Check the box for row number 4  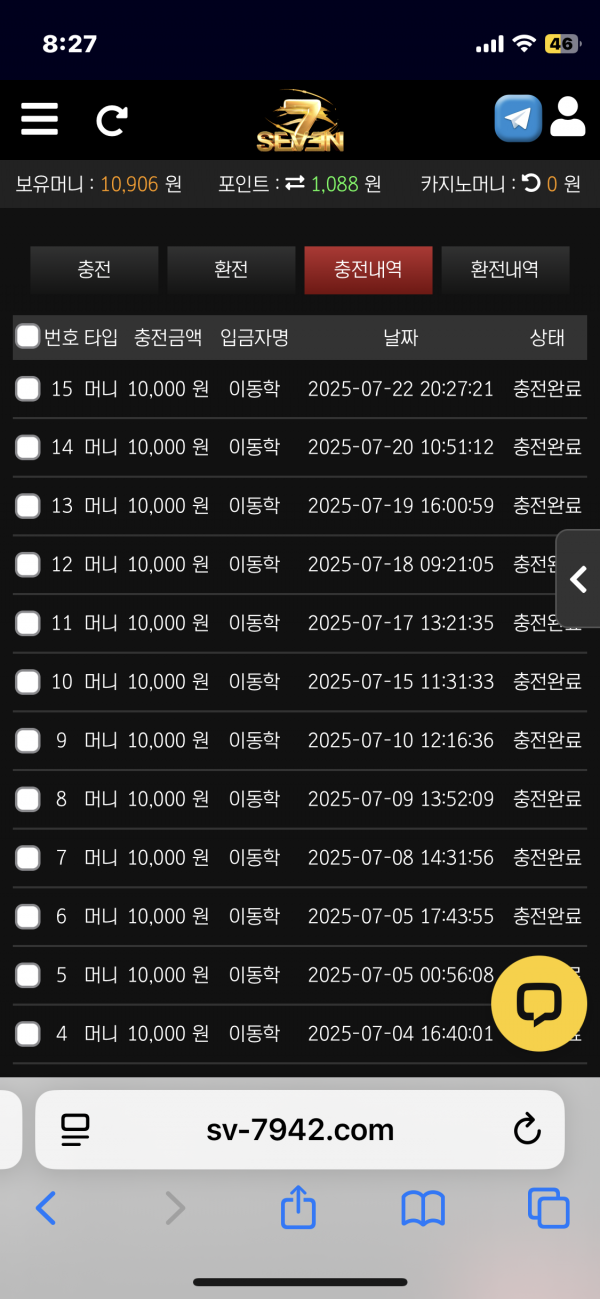pos(28,1034)
